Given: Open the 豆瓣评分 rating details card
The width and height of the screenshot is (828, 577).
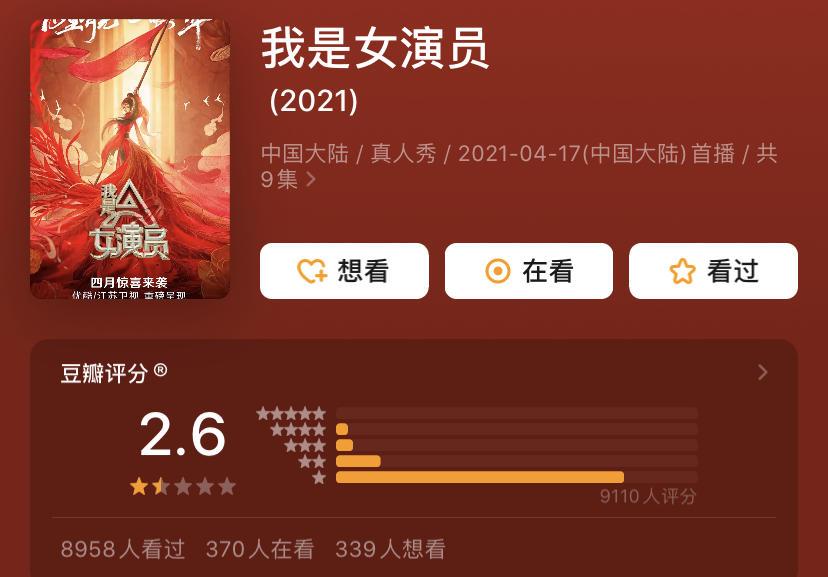Looking at the screenshot, I should [762, 373].
